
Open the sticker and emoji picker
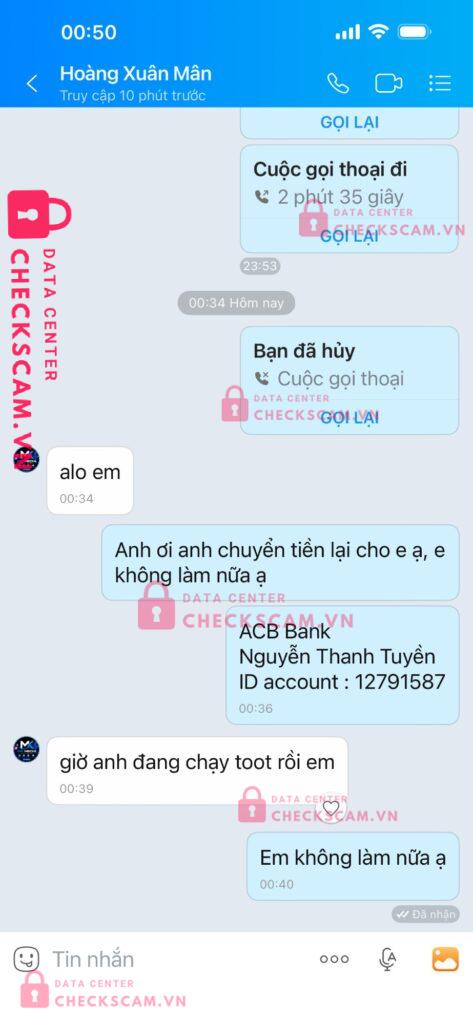[26, 959]
